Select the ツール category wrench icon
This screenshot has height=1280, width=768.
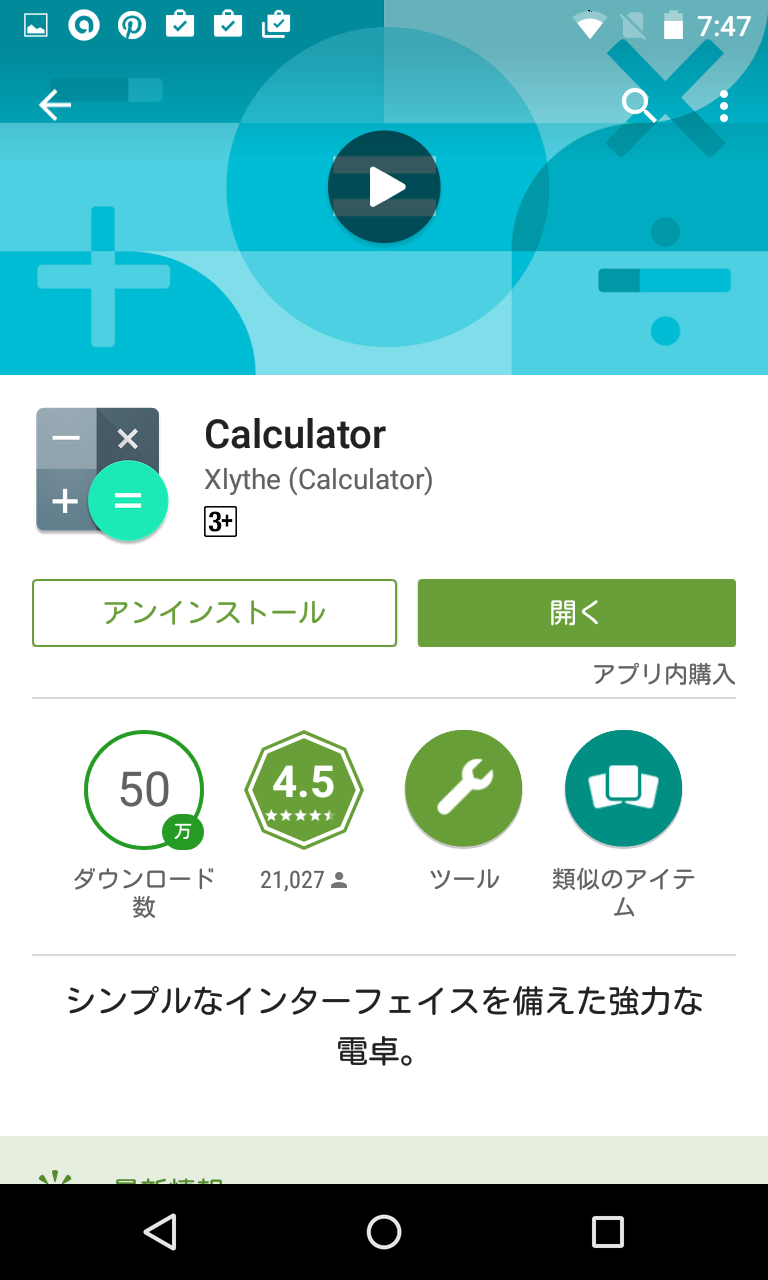coord(463,788)
